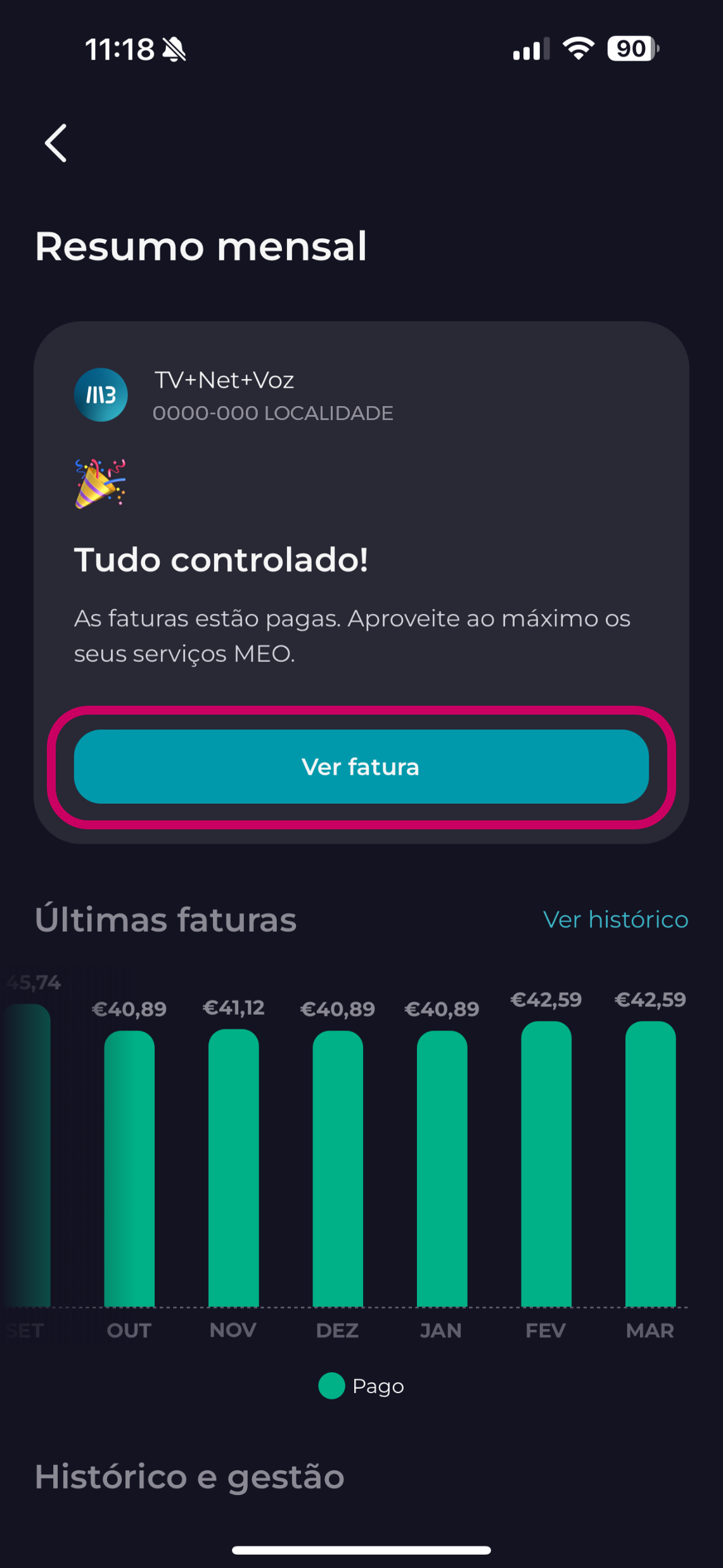Expand the Histórico e gestão section
This screenshot has height=1568, width=723.
coord(189,1476)
